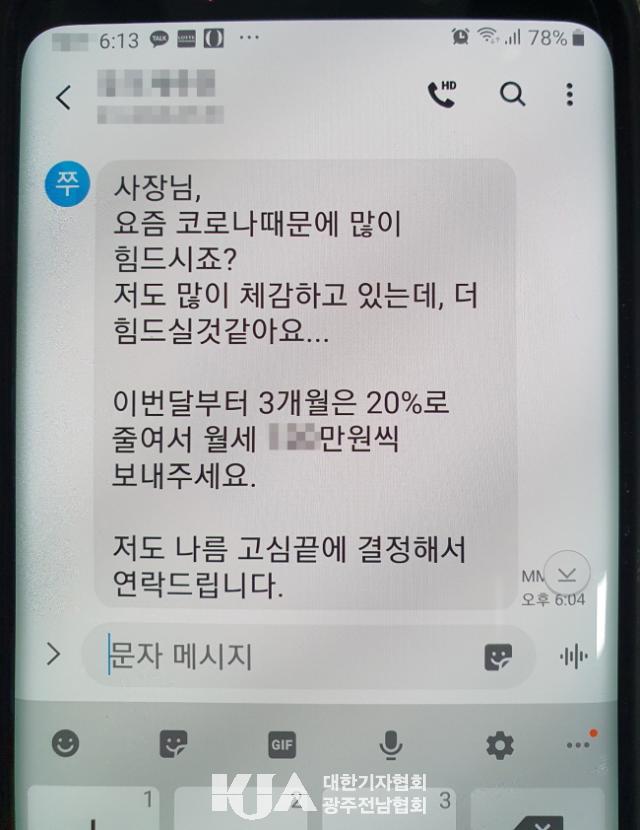640x830 pixels.
Task: Jump to the latest message arrow
Action: tap(566, 573)
